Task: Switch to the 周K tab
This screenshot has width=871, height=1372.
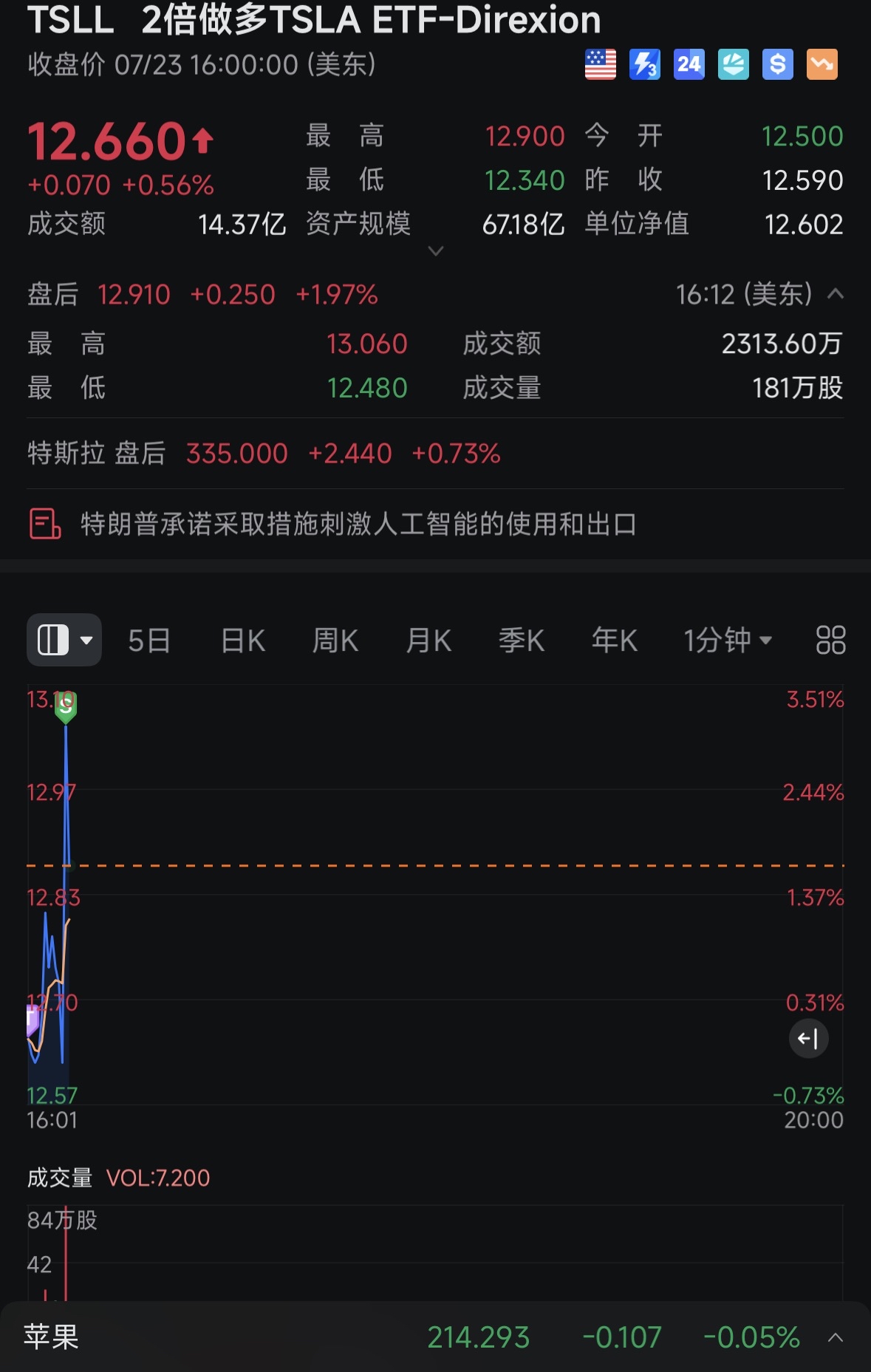Action: 334,641
